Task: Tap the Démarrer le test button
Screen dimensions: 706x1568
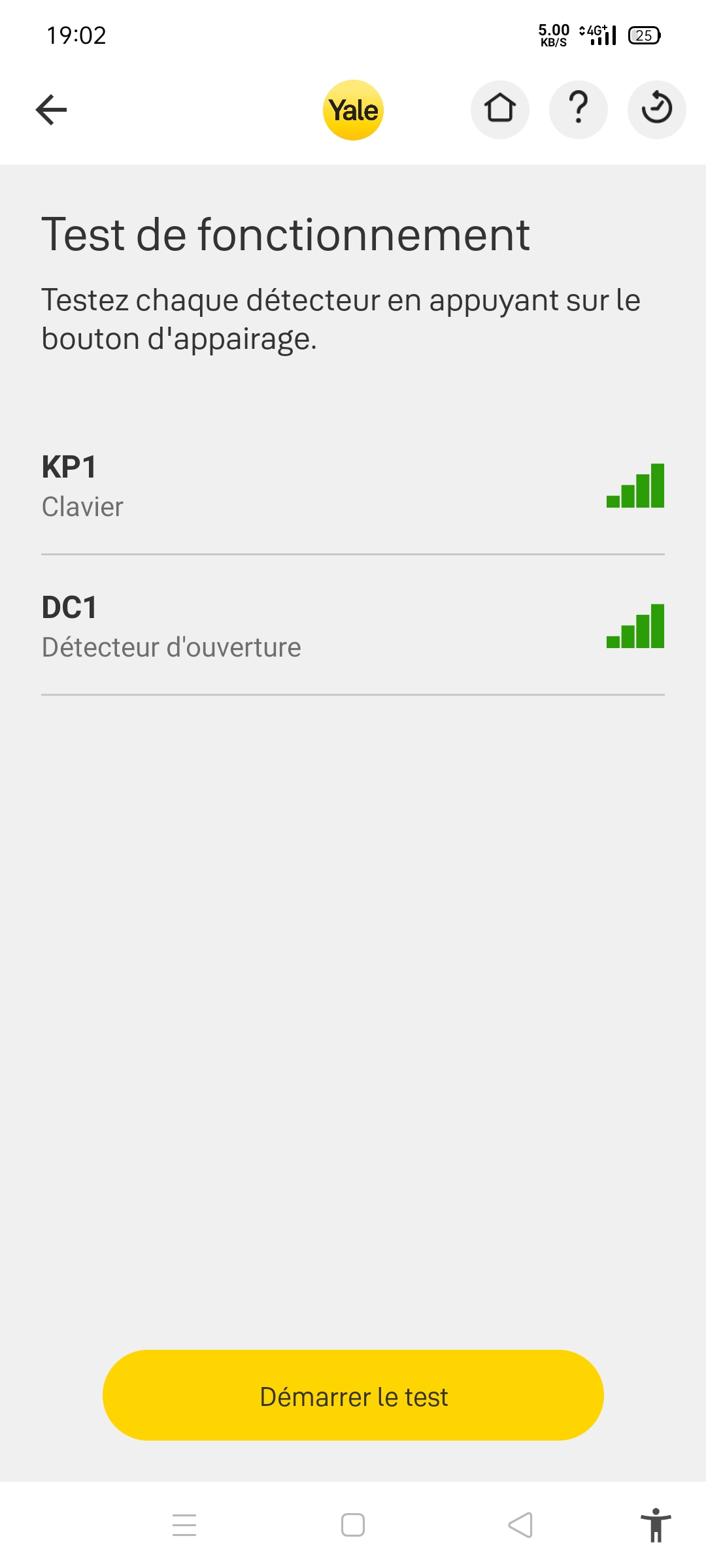Action: tap(353, 1396)
